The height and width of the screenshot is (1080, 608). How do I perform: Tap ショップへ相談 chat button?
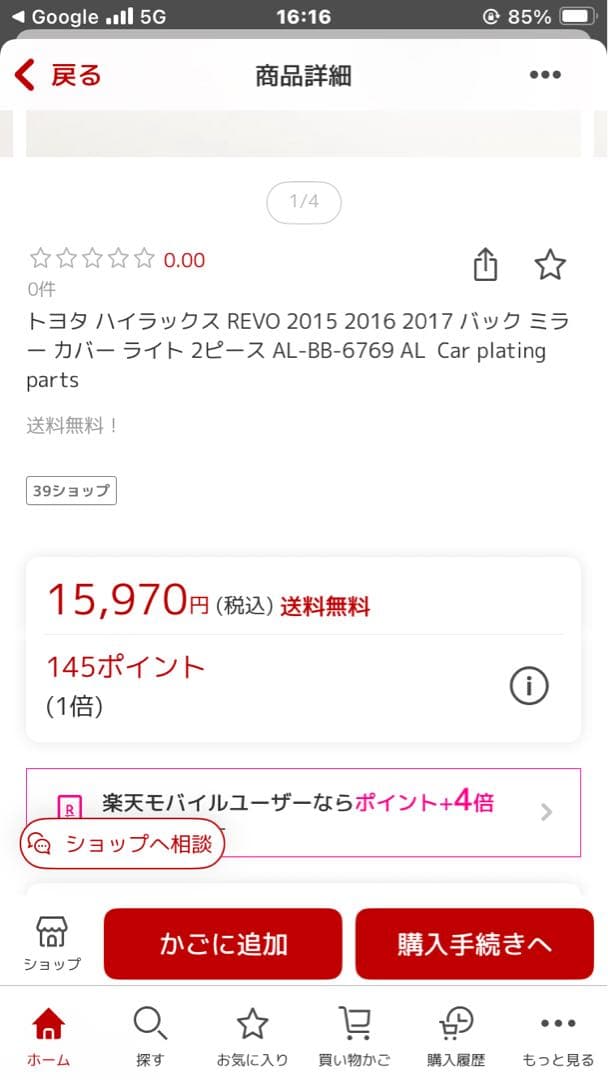coord(123,843)
